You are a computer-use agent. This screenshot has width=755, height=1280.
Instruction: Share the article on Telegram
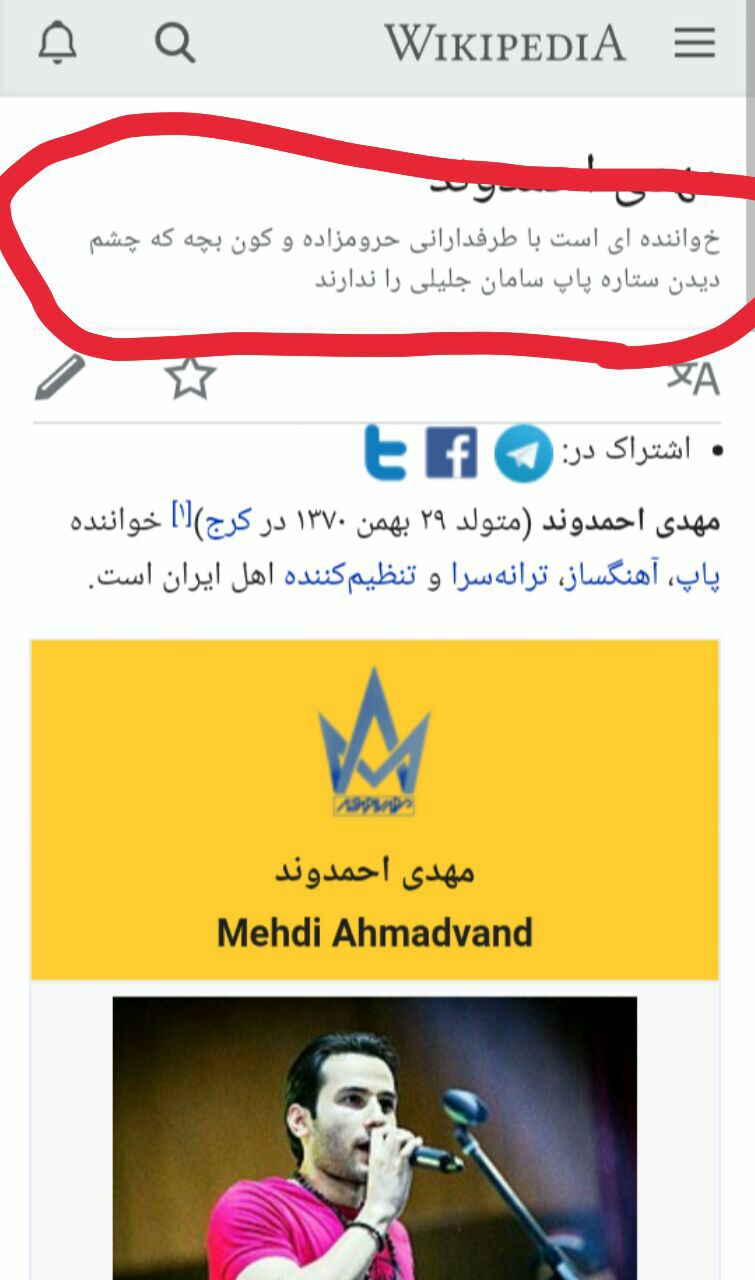523,452
